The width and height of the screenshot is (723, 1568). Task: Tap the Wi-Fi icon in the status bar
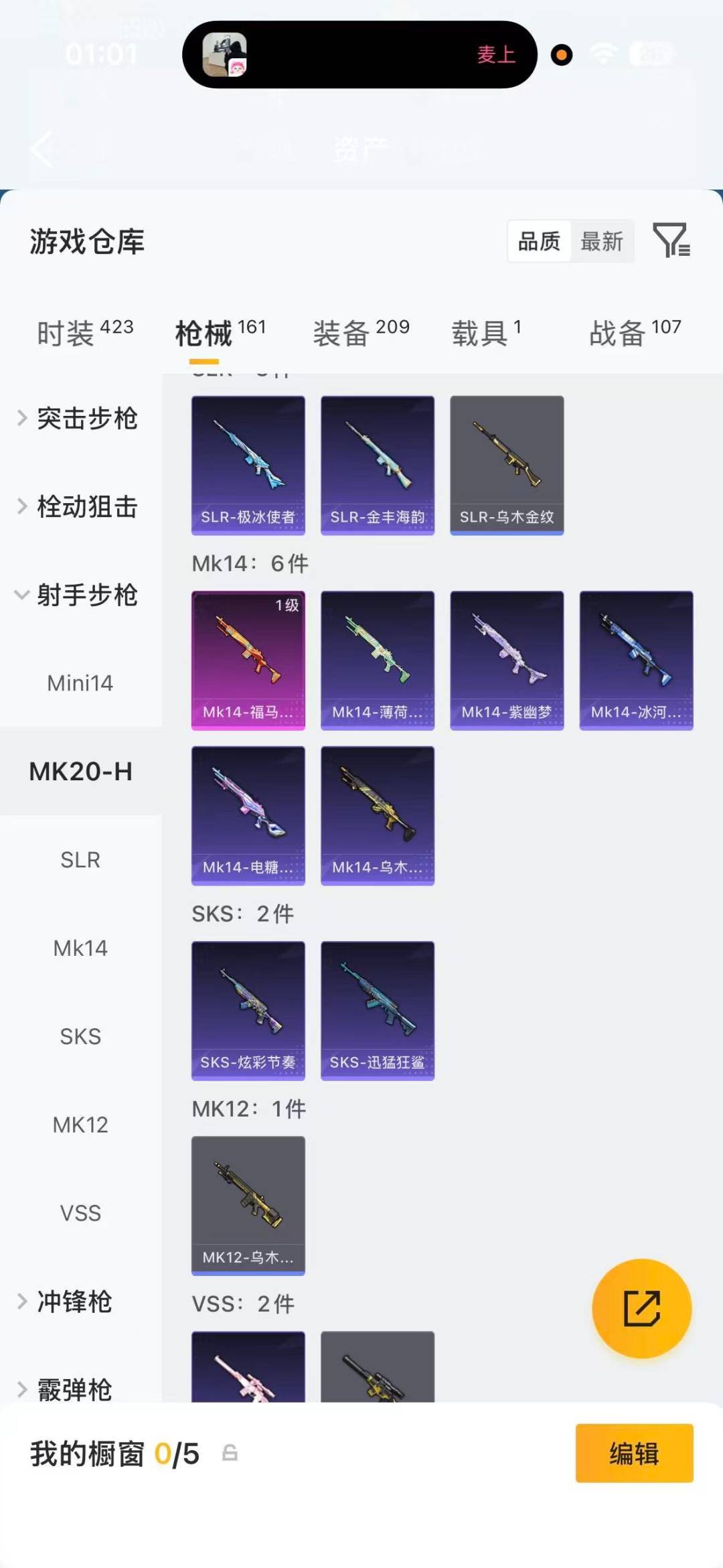click(x=604, y=53)
